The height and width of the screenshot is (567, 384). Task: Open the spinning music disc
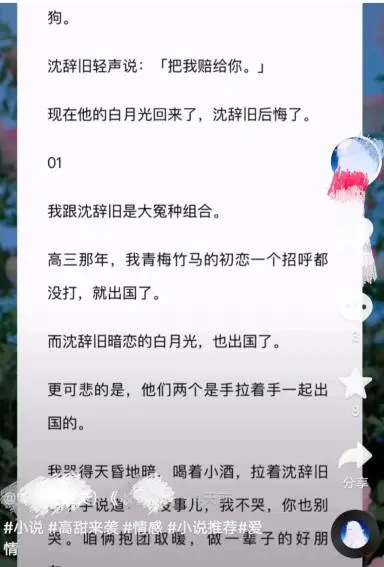[356, 534]
